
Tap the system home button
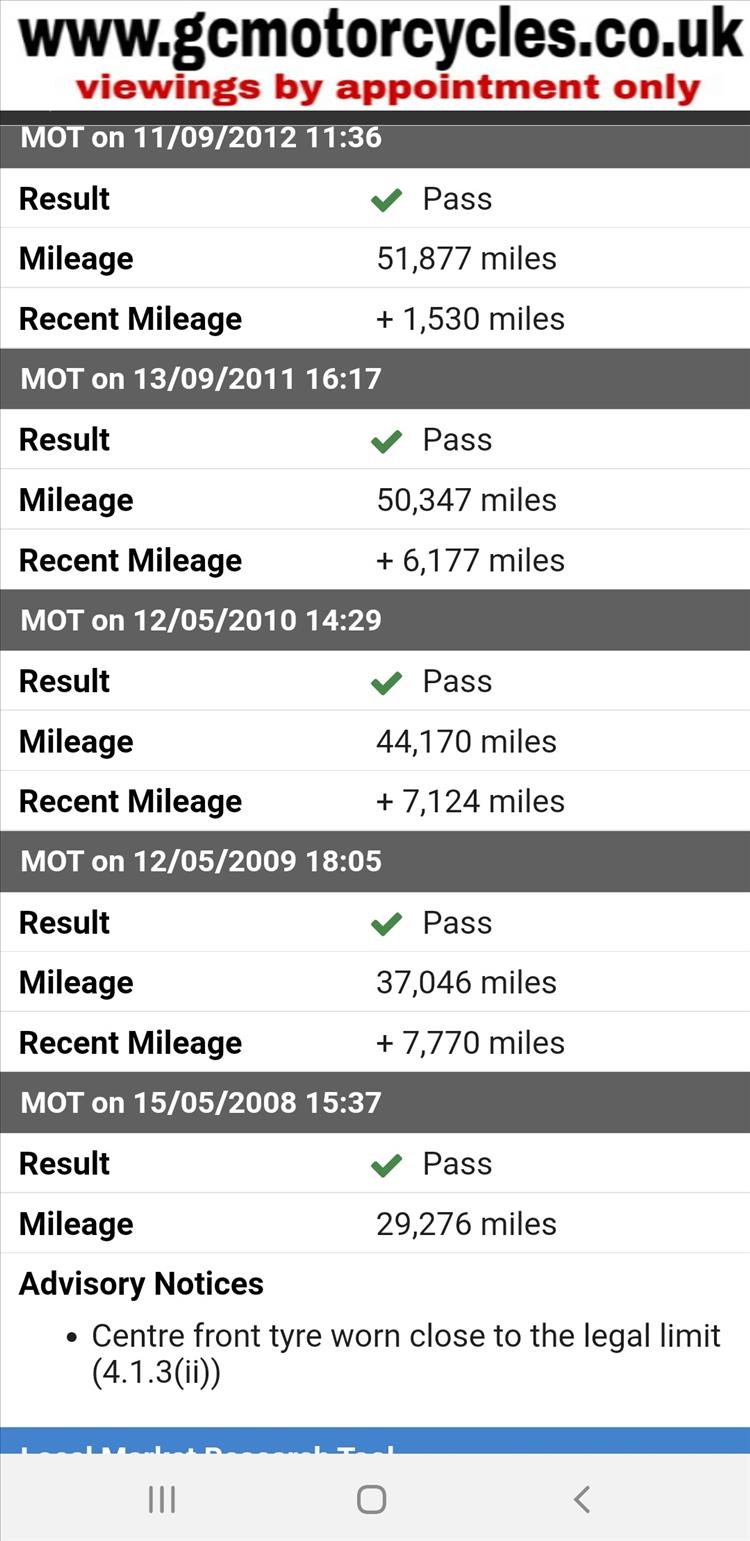371,1499
